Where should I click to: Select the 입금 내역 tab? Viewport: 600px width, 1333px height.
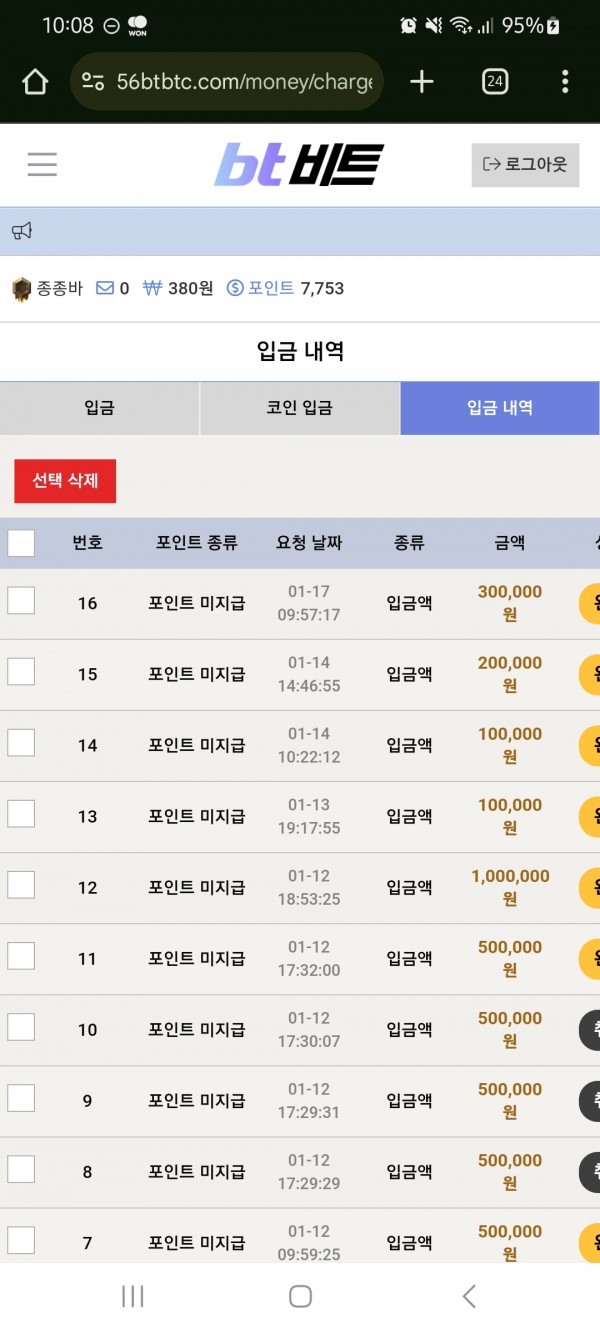point(500,408)
